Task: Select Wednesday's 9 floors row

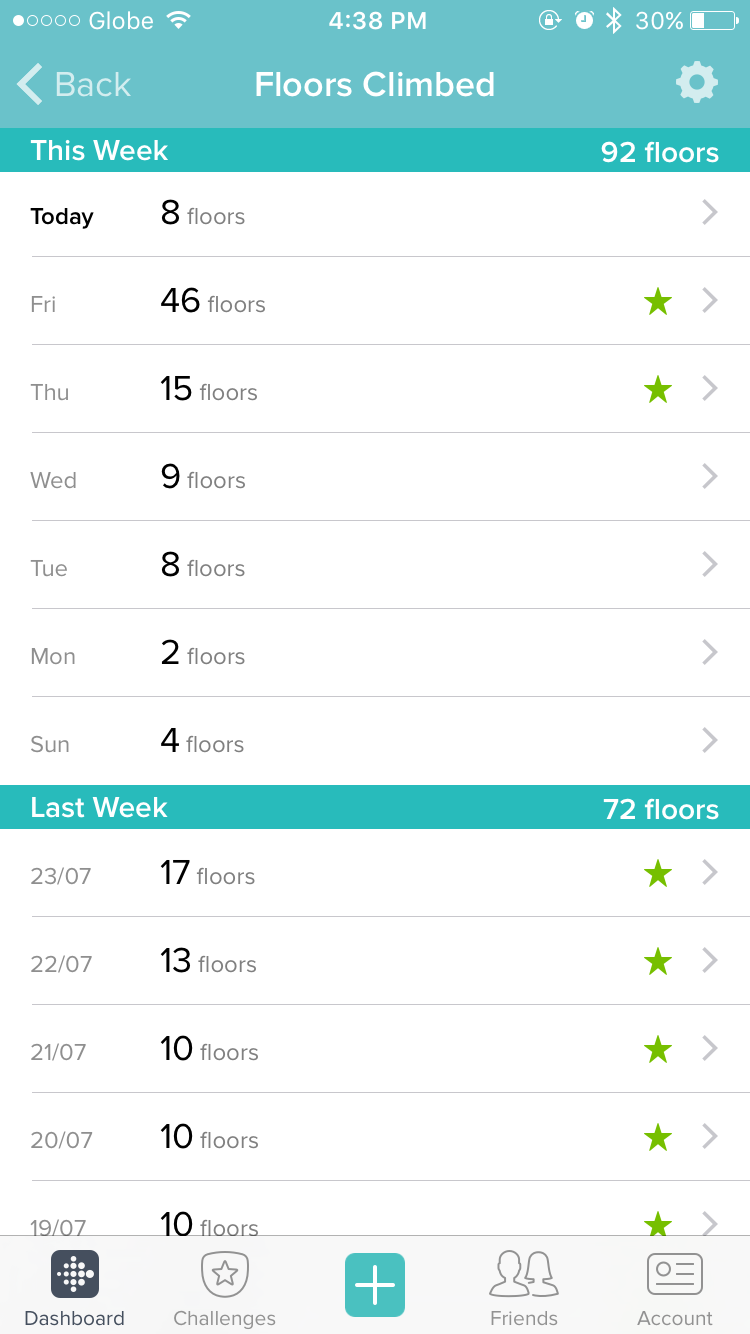Action: (x=375, y=477)
